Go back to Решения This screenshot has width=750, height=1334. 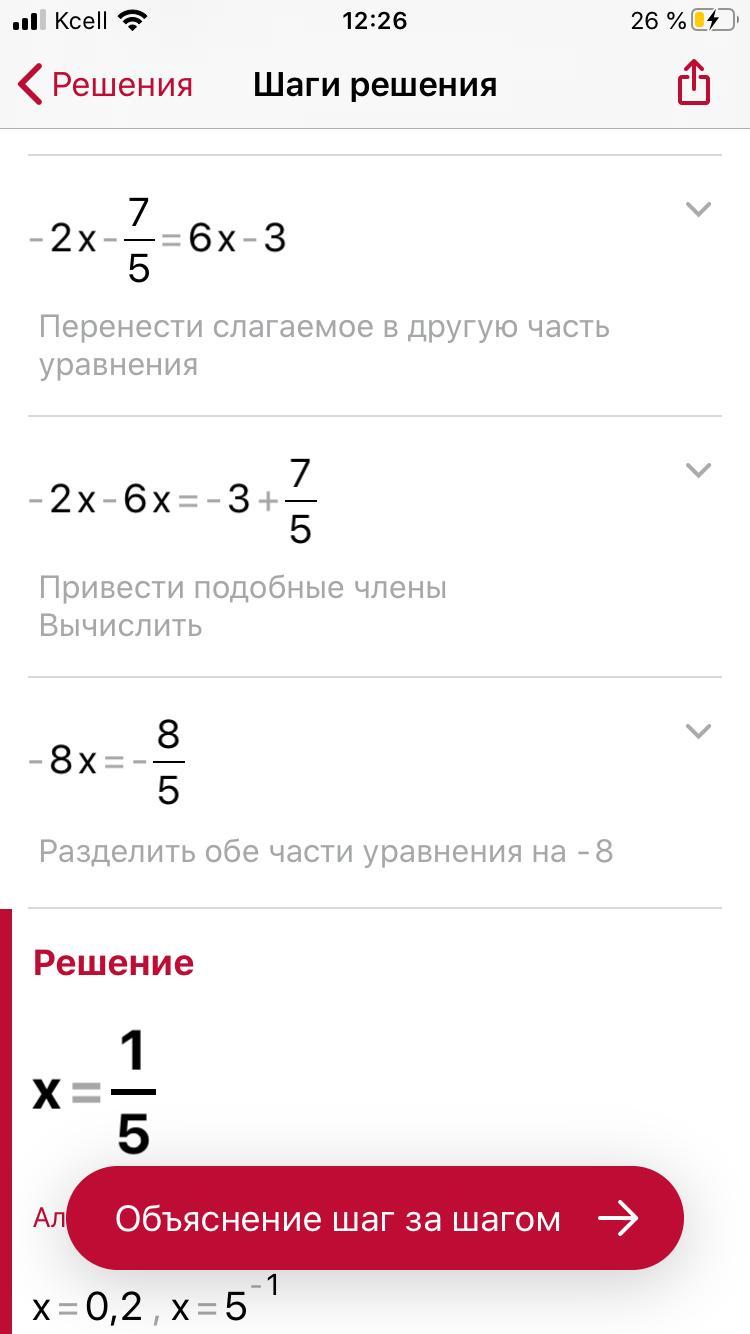click(x=105, y=85)
